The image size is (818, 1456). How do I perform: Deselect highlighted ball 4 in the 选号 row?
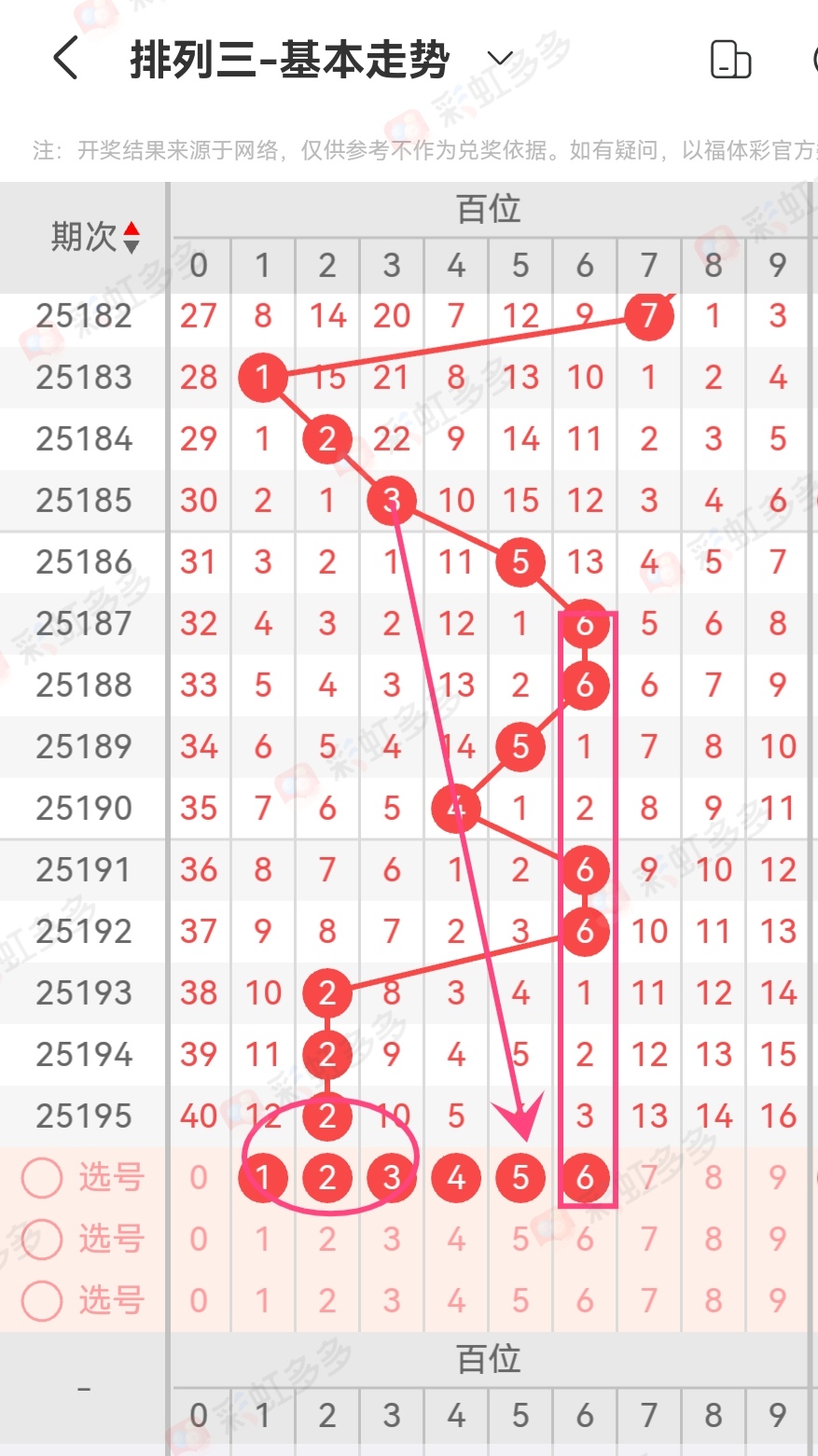pos(456,1177)
